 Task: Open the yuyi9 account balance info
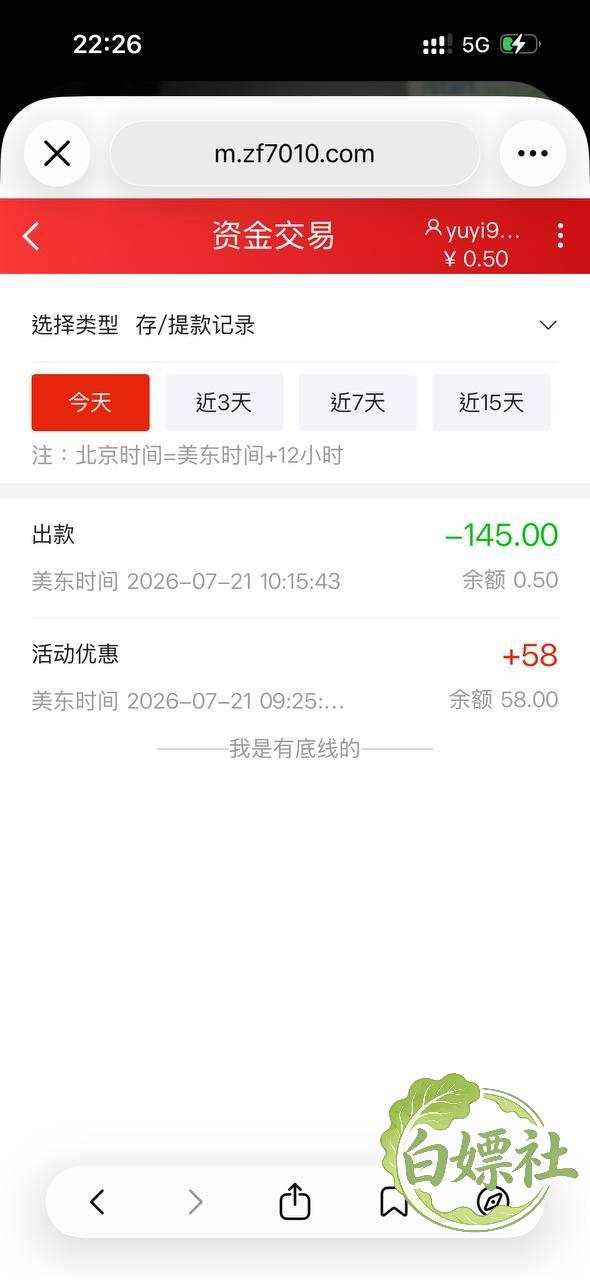pos(476,244)
